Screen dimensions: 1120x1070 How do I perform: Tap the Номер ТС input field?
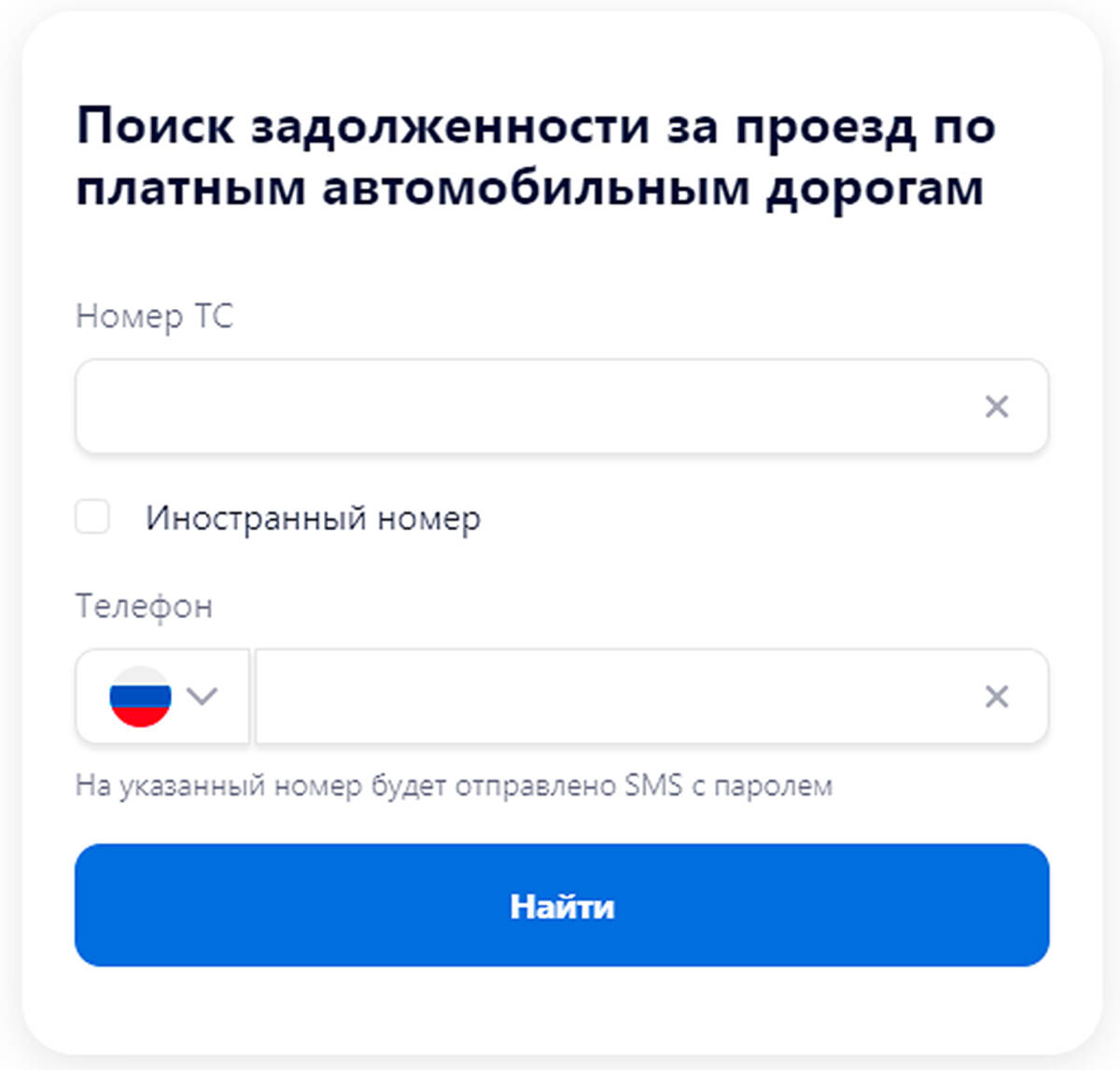pos(523,407)
